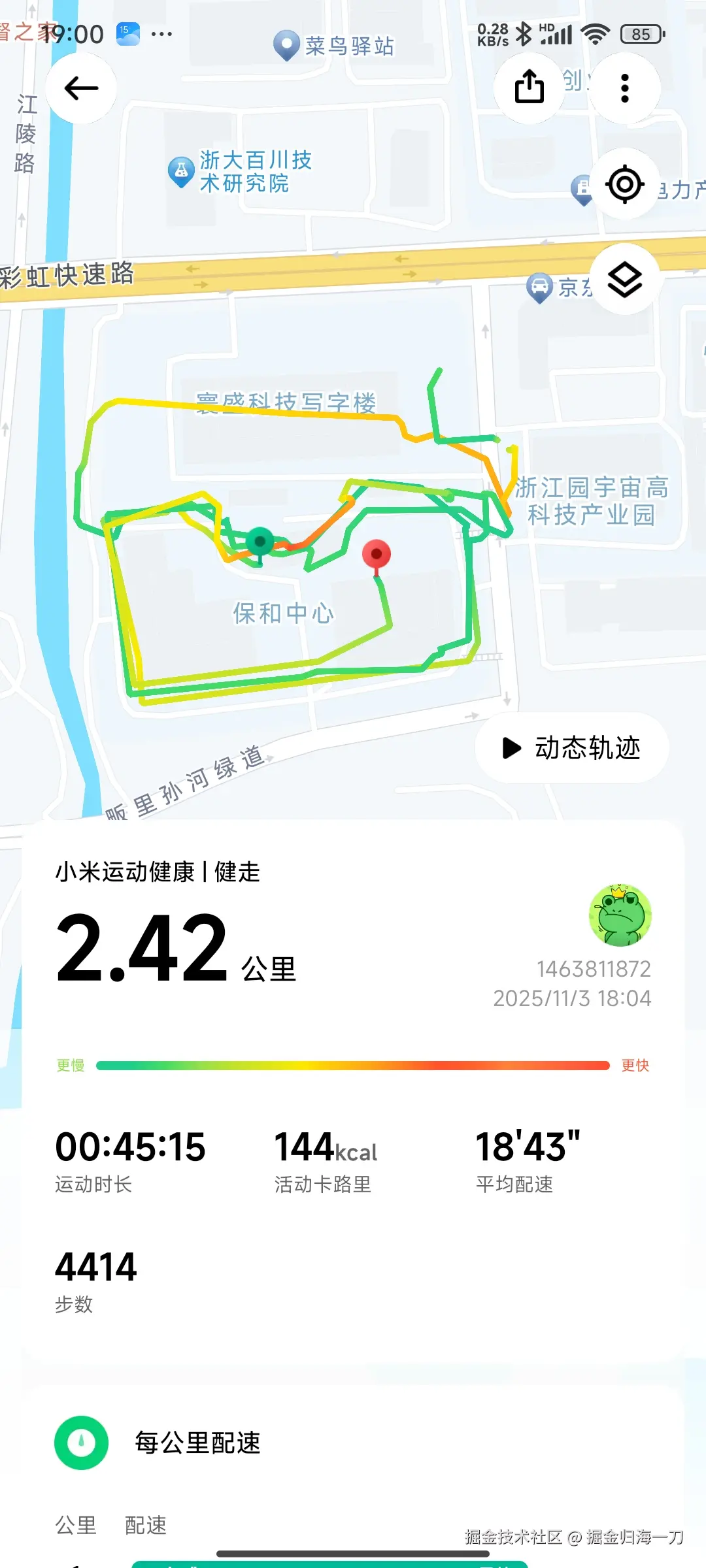This screenshot has width=706, height=1568.
Task: Tap the back arrow to exit the track page
Action: [x=80, y=88]
